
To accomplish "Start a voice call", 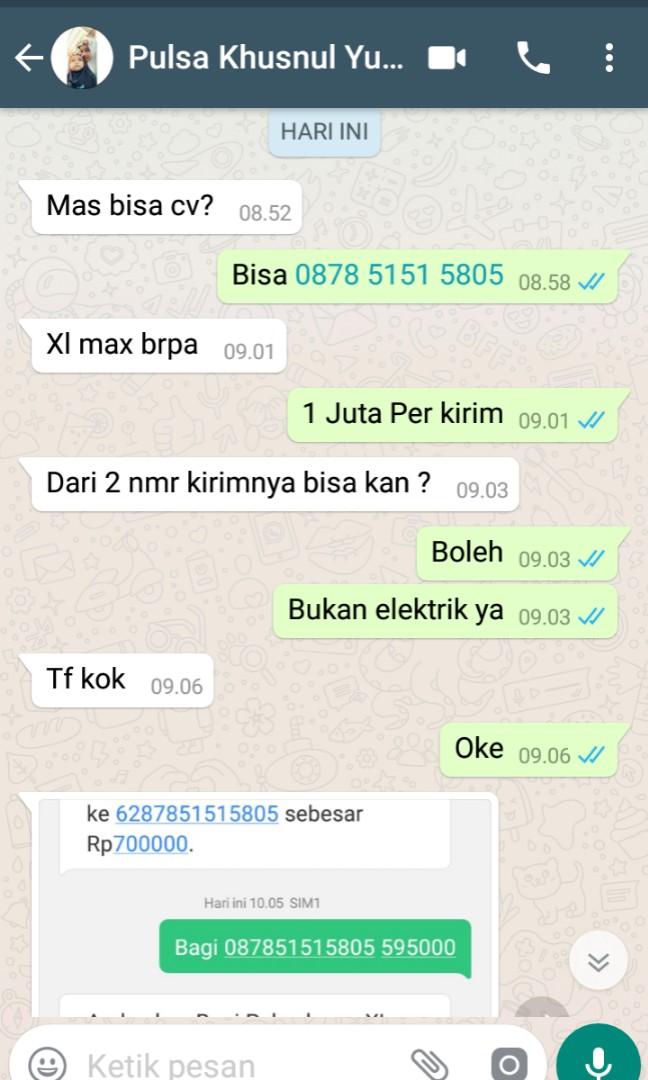I will pos(533,59).
